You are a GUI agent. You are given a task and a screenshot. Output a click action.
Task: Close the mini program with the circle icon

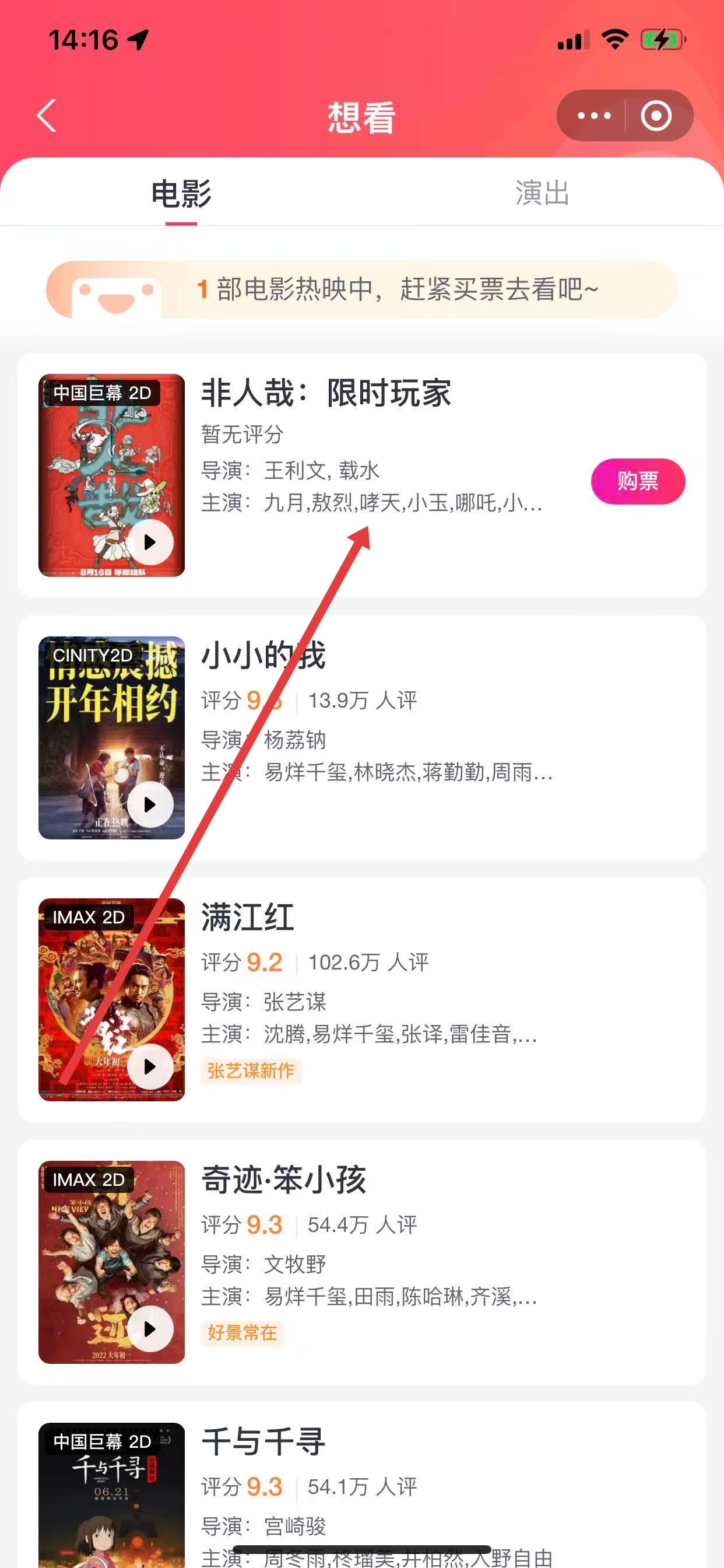pyautogui.click(x=656, y=116)
